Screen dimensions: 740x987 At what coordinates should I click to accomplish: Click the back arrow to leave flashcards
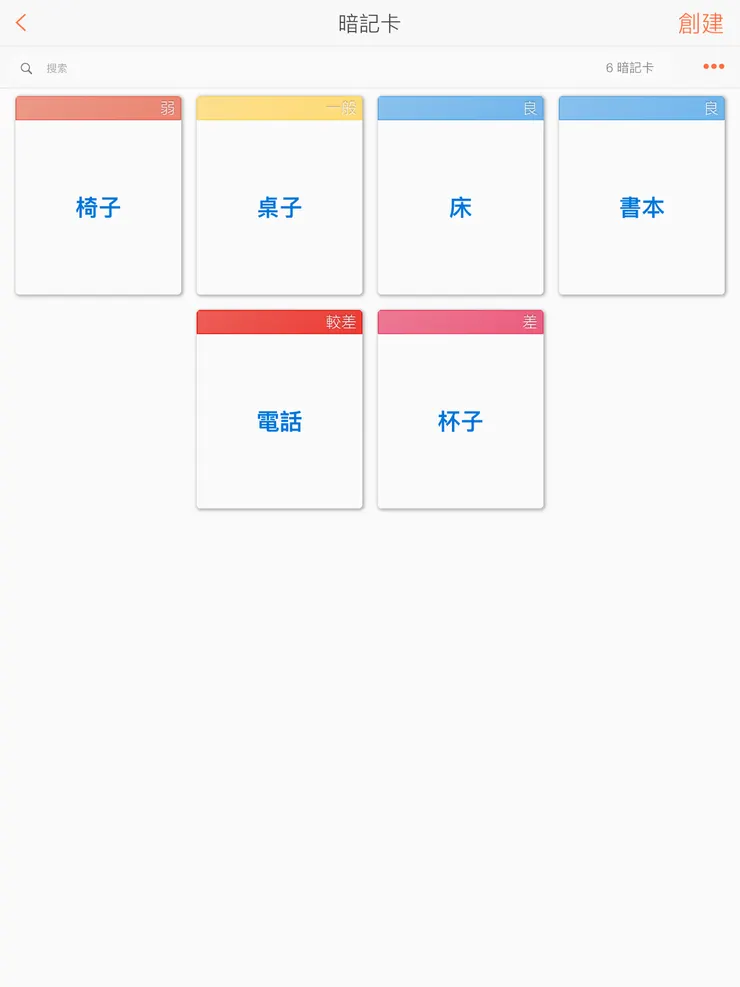coord(20,23)
